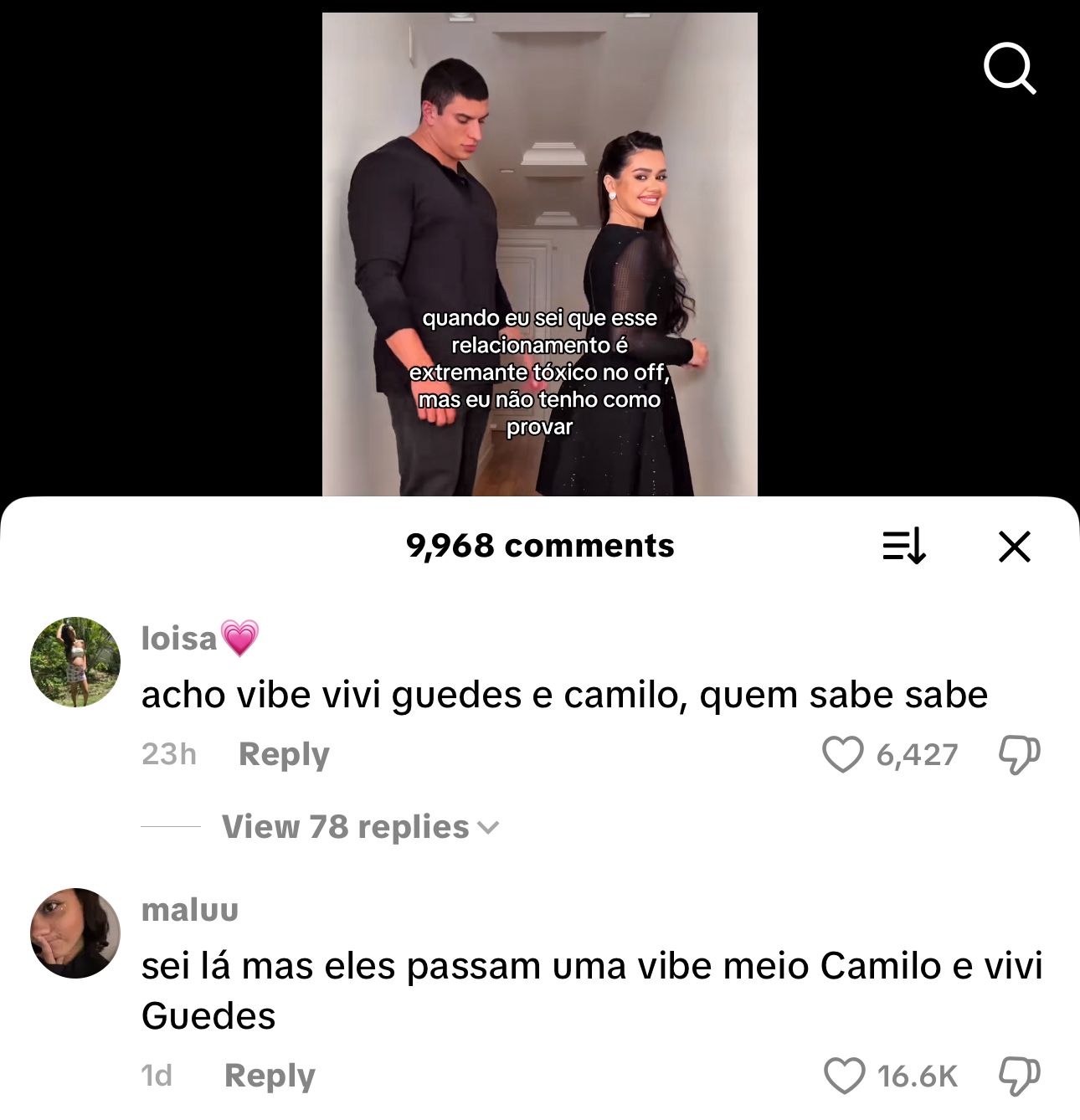
Task: Close the comments panel
Action: click(1014, 547)
